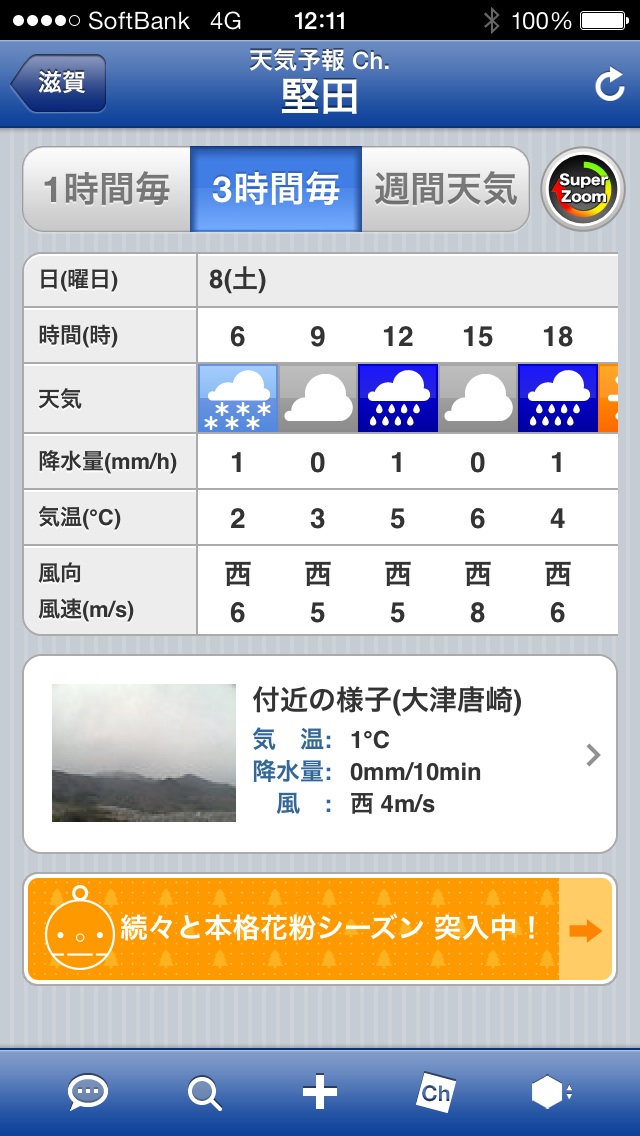
Task: Switch to the 週間天気 tab
Action: (x=445, y=189)
